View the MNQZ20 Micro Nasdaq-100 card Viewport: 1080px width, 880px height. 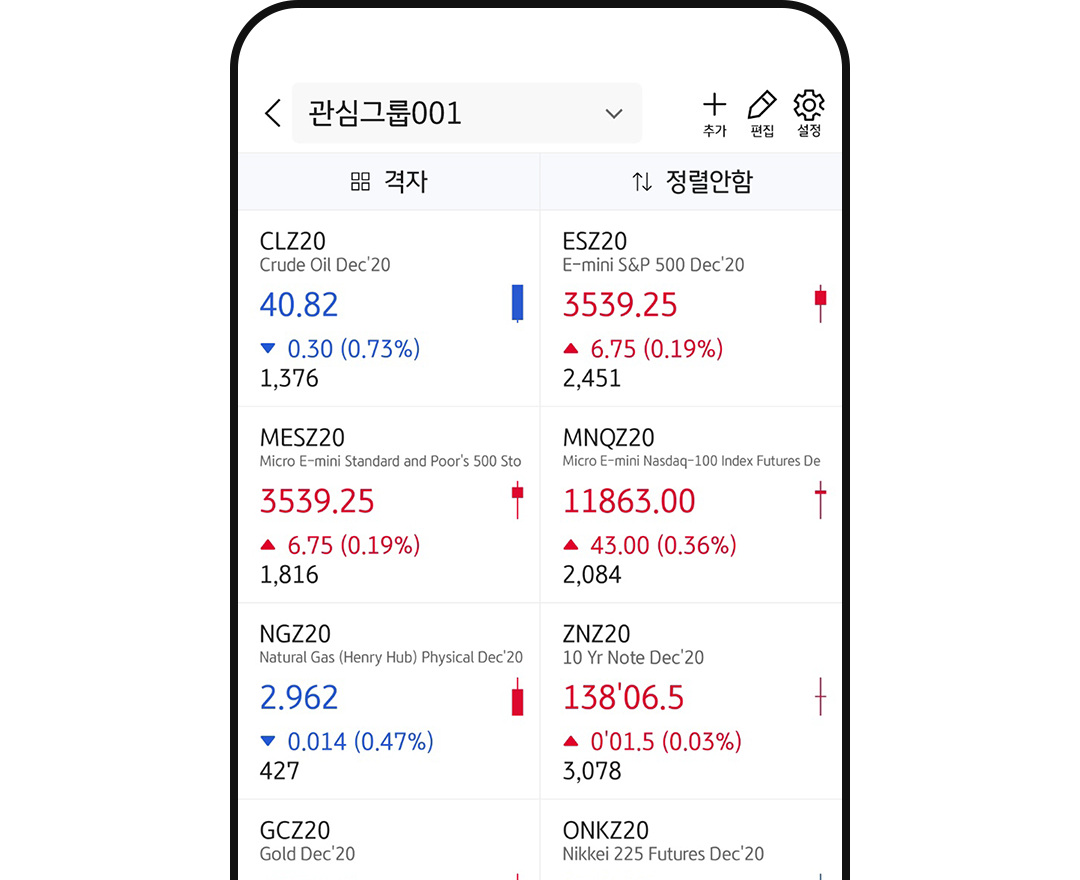(x=691, y=504)
